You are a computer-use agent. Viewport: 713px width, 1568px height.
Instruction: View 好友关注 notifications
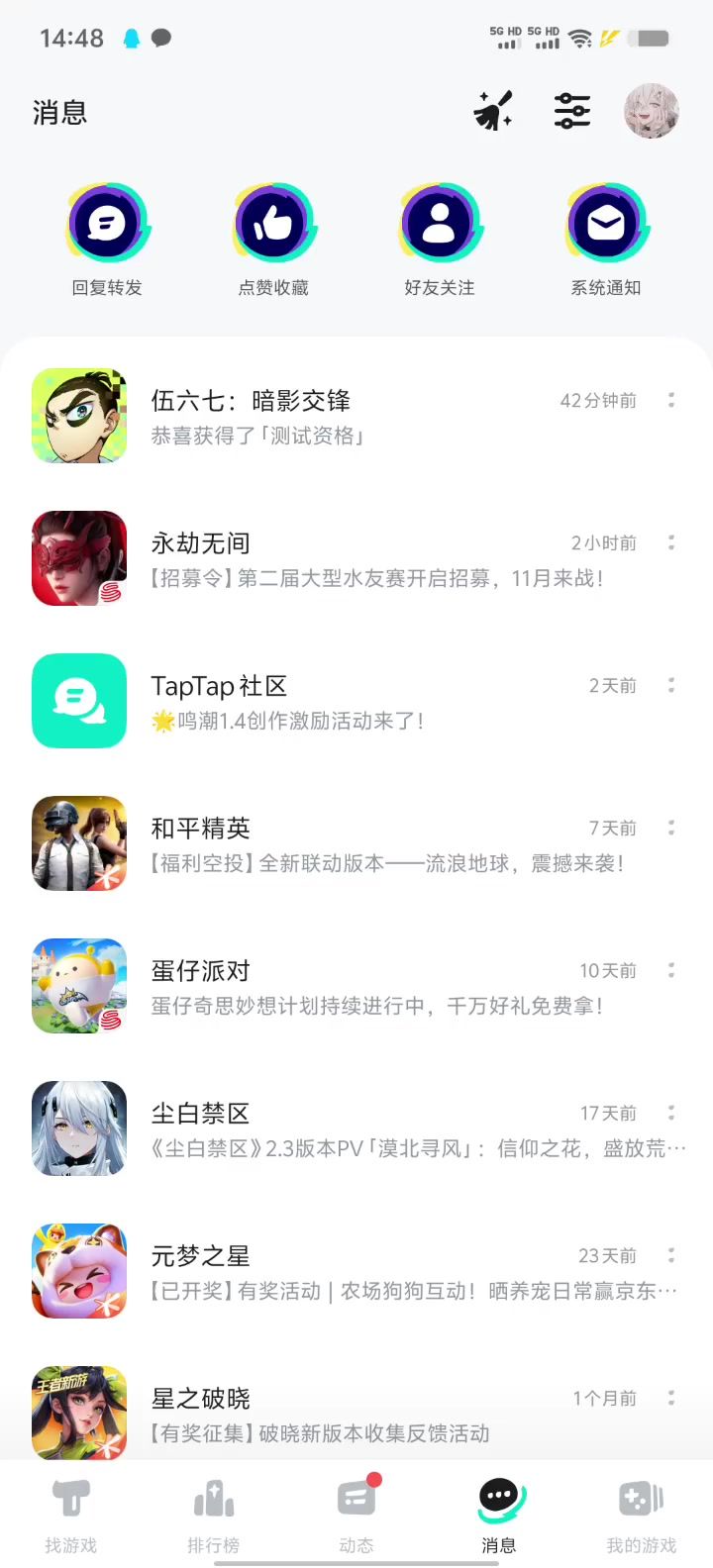pos(440,240)
